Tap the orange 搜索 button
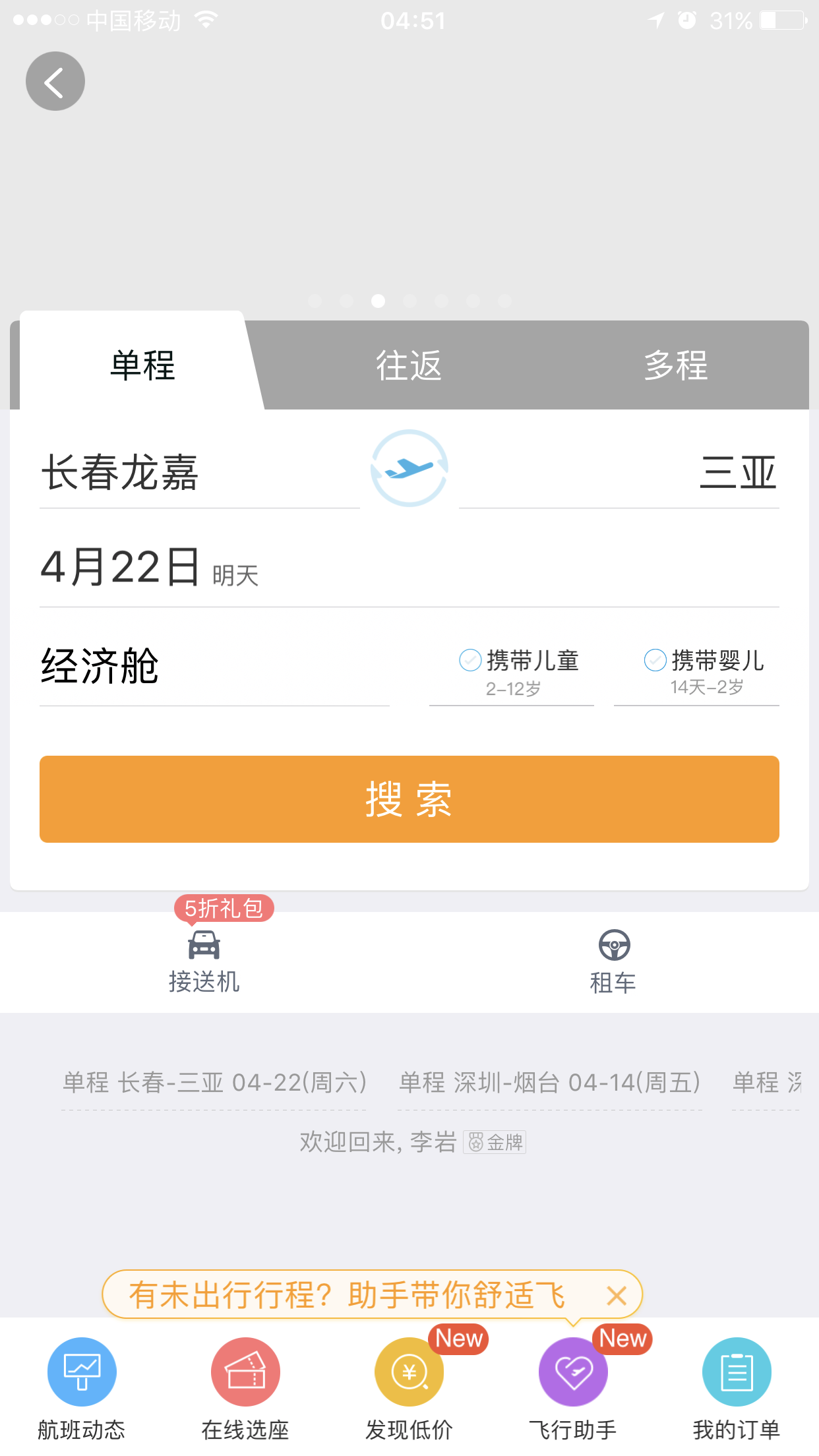819x1456 pixels. (409, 799)
